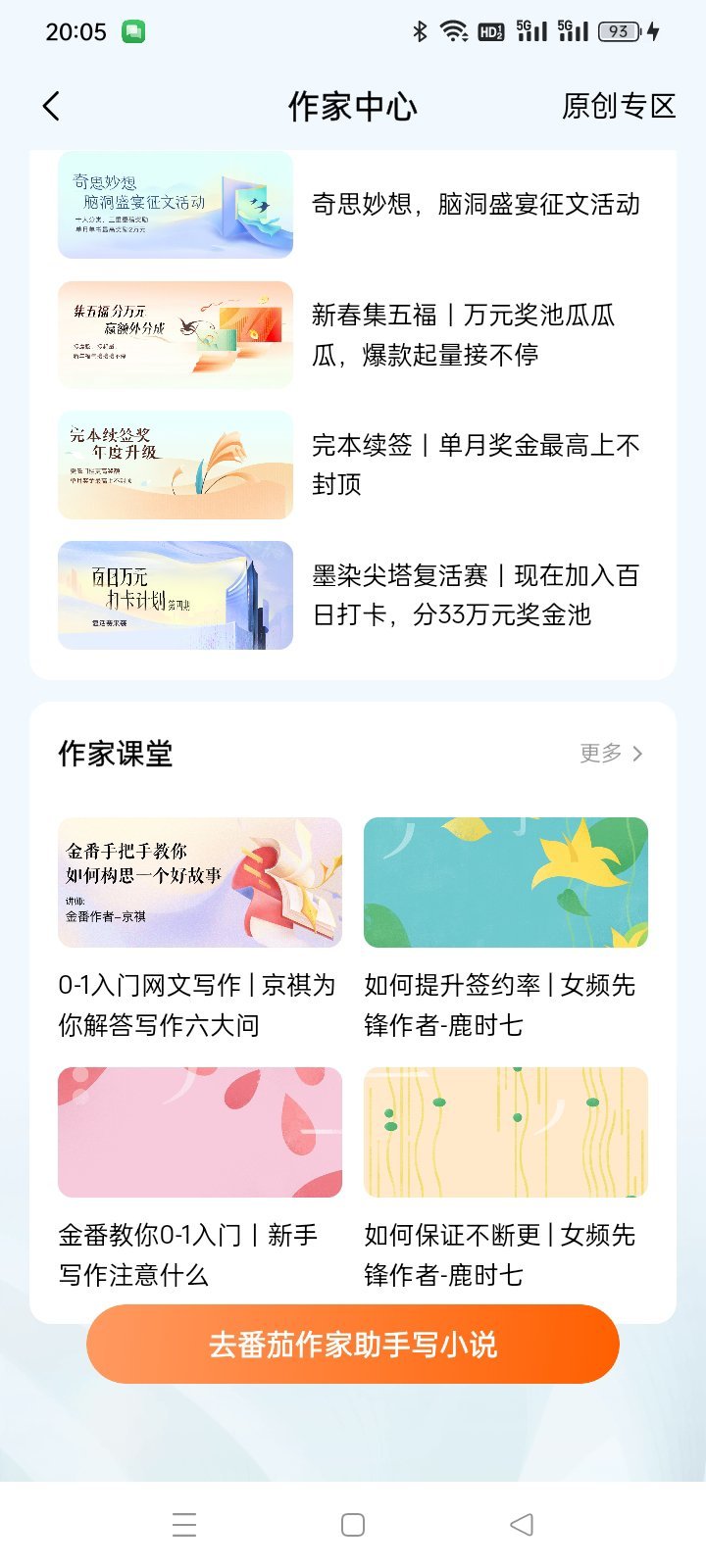This screenshot has width=706, height=1568.
Task: Open the 奇思妙想脑洞盛宴征文活动 row
Action: [353, 205]
